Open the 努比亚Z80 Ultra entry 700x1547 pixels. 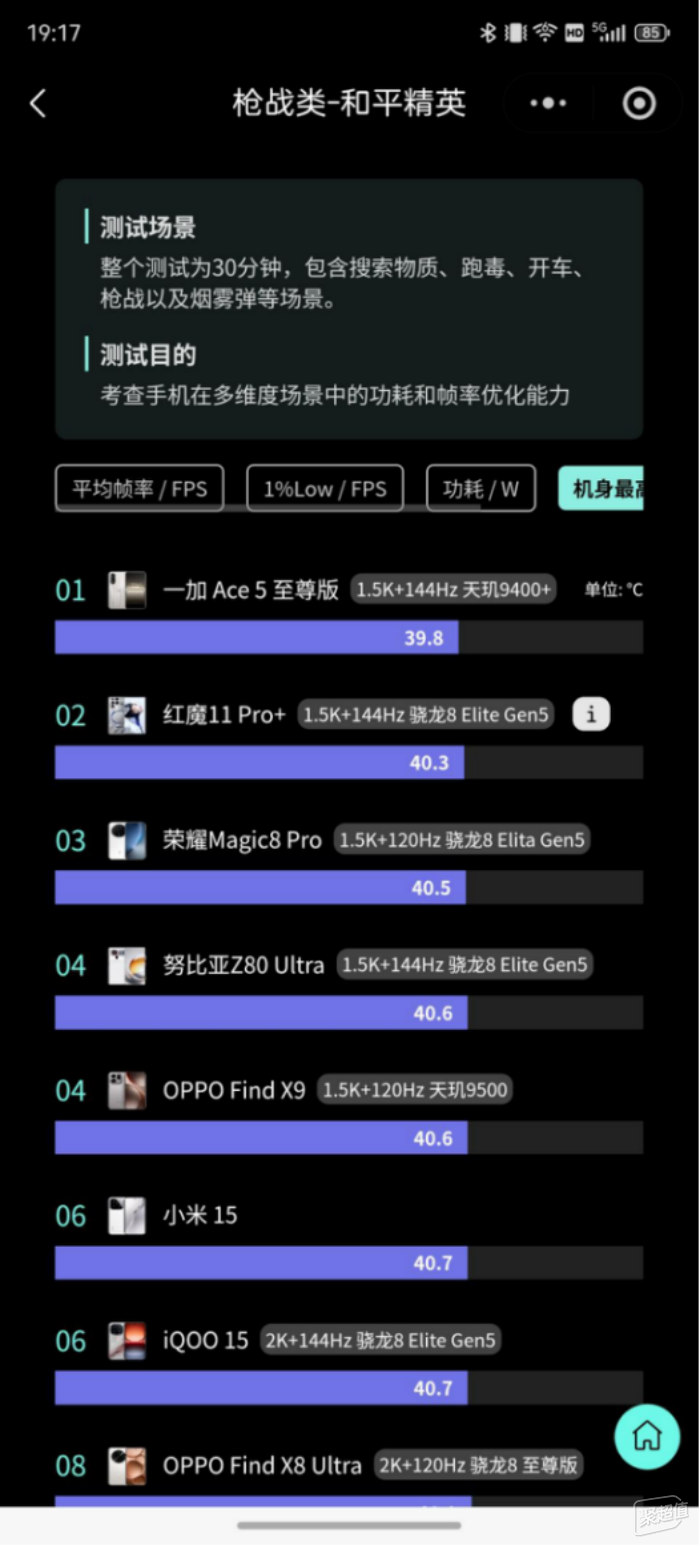(x=243, y=965)
